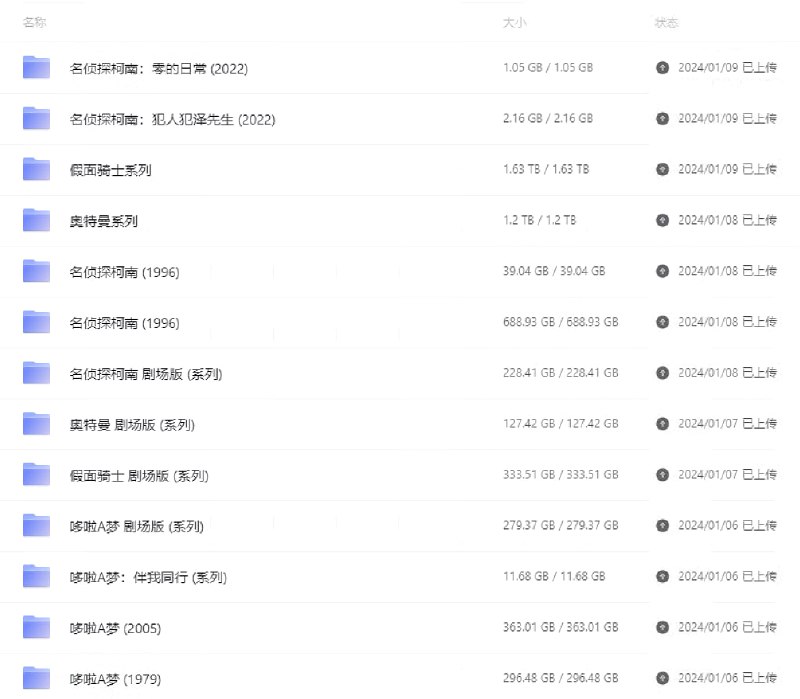Open the 奥特曼系列 folder
This screenshot has height=699, width=800.
(x=104, y=222)
